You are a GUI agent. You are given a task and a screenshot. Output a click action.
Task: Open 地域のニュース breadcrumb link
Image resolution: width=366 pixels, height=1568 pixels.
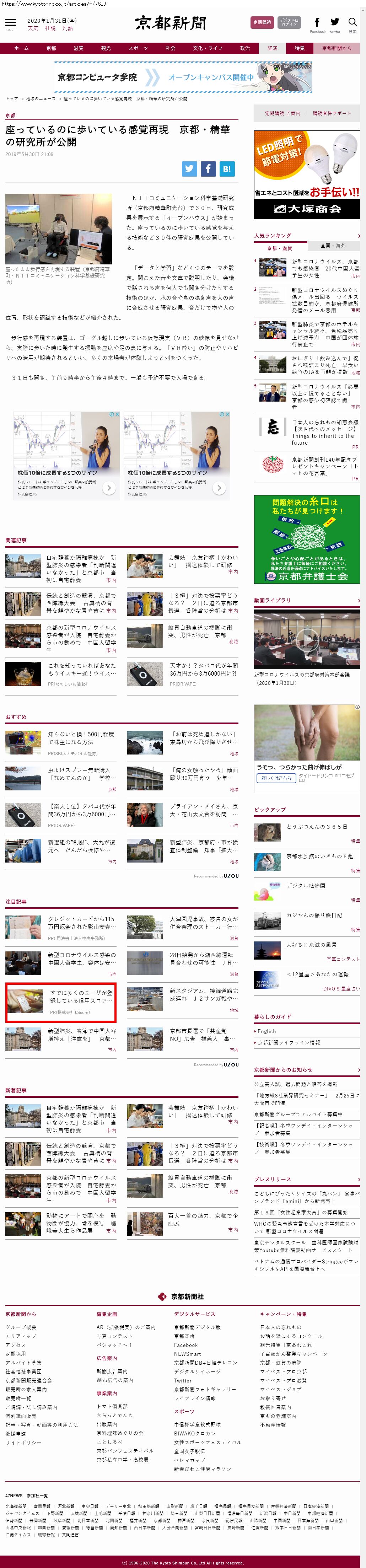(40, 98)
